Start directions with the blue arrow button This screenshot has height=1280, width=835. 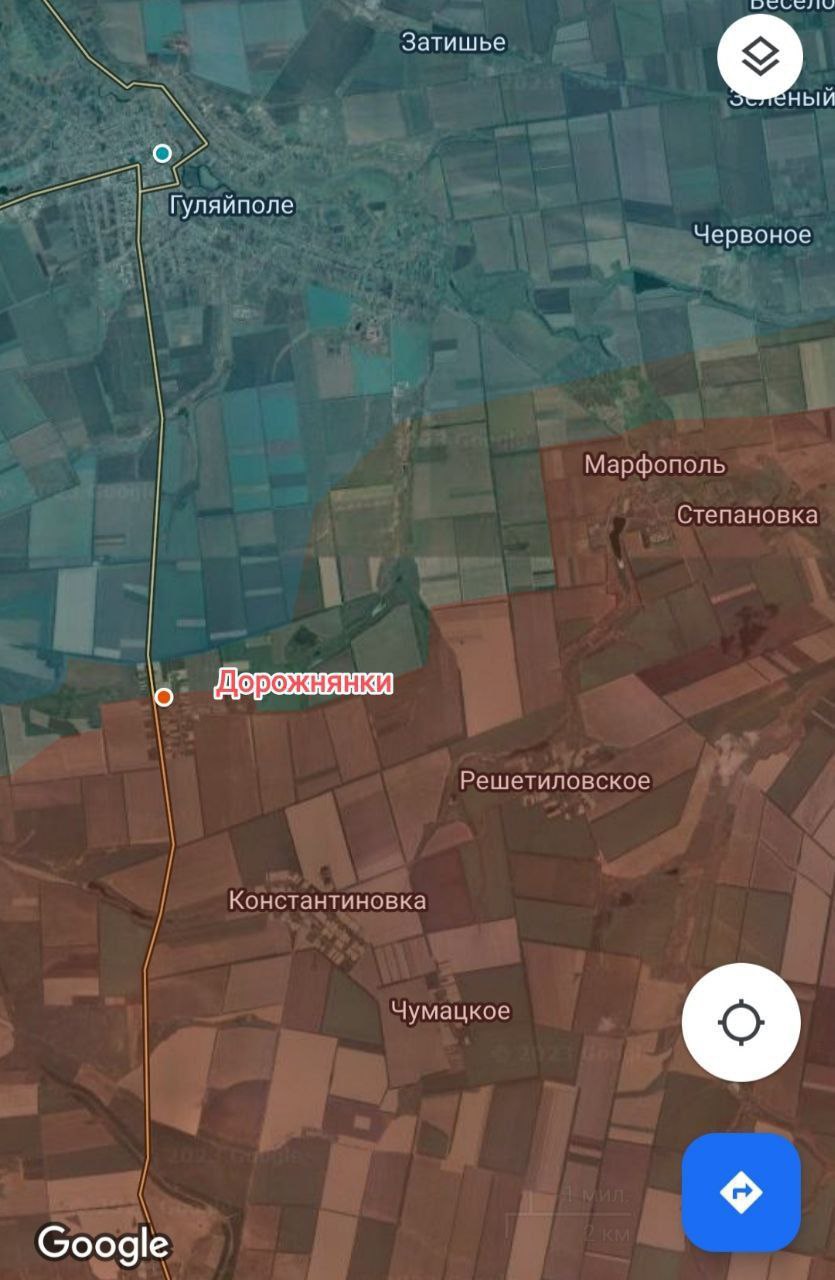(x=741, y=1192)
